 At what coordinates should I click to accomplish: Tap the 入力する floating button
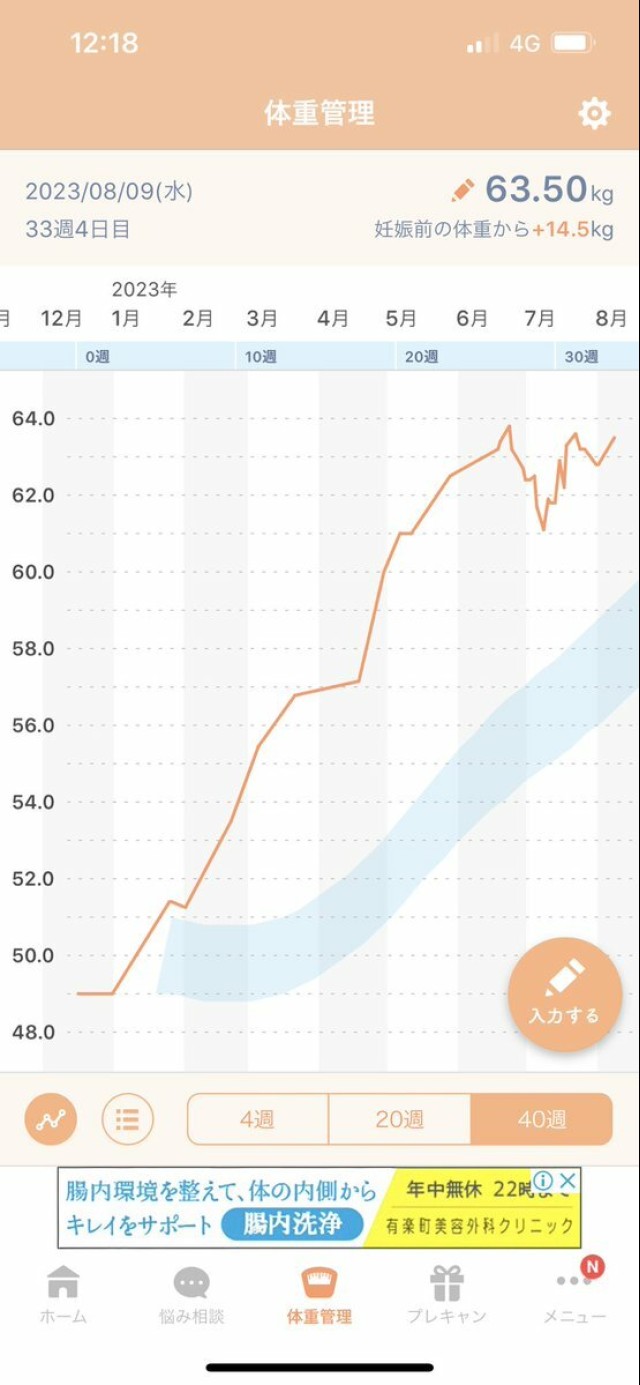pyautogui.click(x=565, y=994)
